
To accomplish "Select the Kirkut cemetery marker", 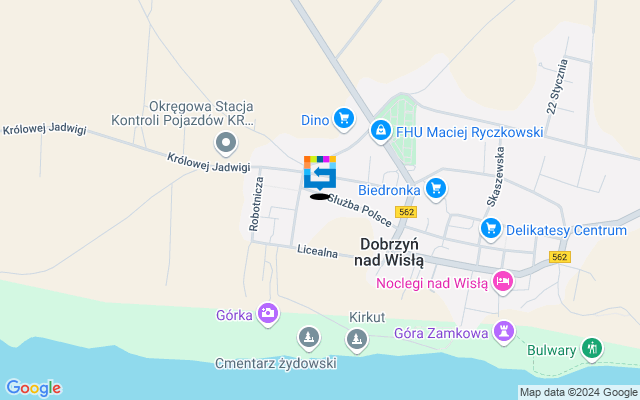I will pyautogui.click(x=357, y=341).
